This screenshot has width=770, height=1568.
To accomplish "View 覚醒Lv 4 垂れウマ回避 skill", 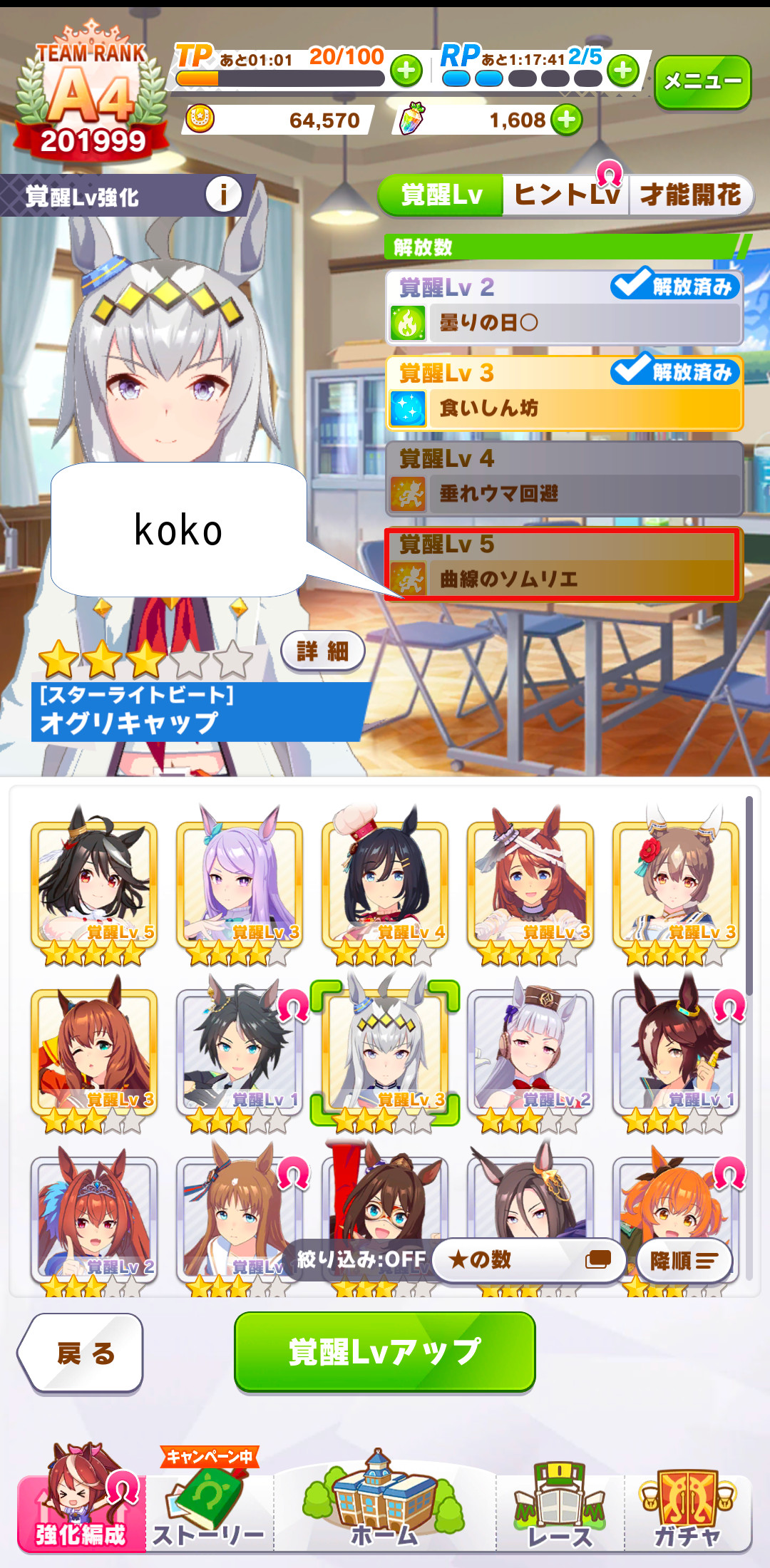I will coord(563,479).
